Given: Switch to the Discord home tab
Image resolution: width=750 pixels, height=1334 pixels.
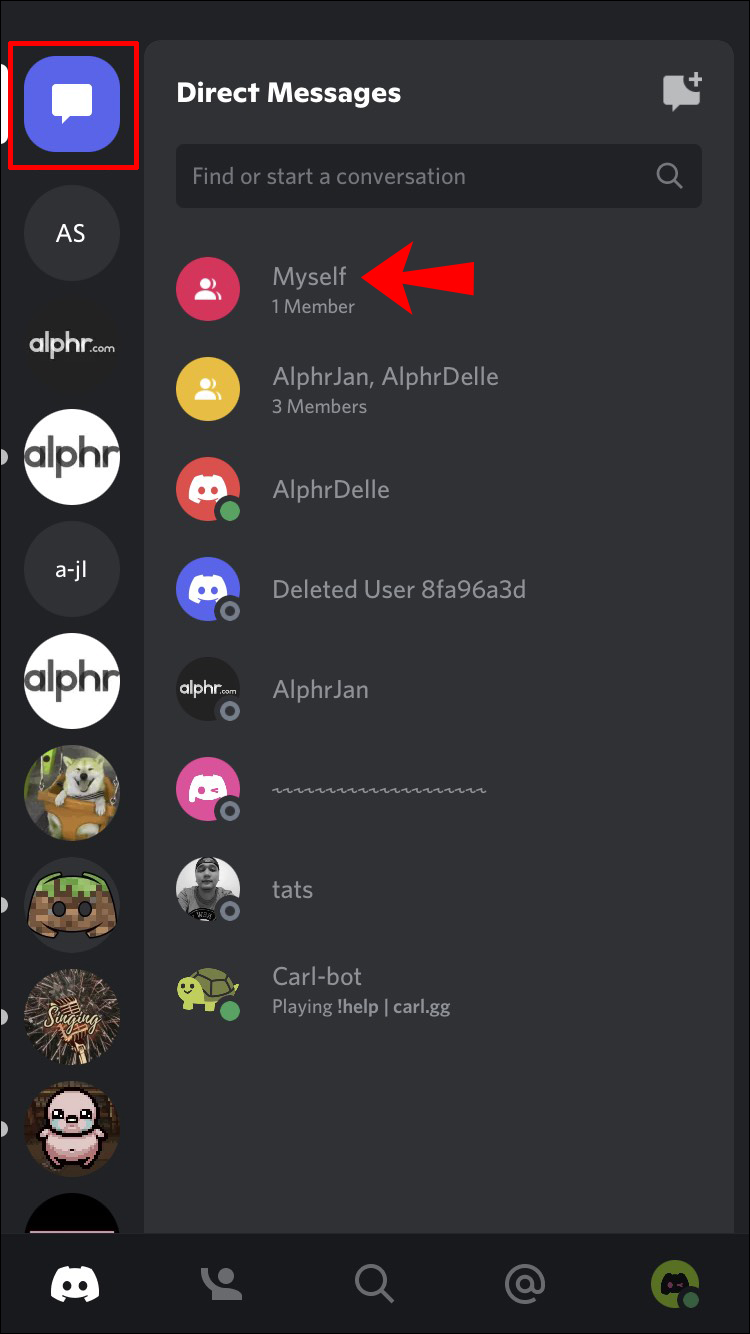Looking at the screenshot, I should tap(75, 1283).
